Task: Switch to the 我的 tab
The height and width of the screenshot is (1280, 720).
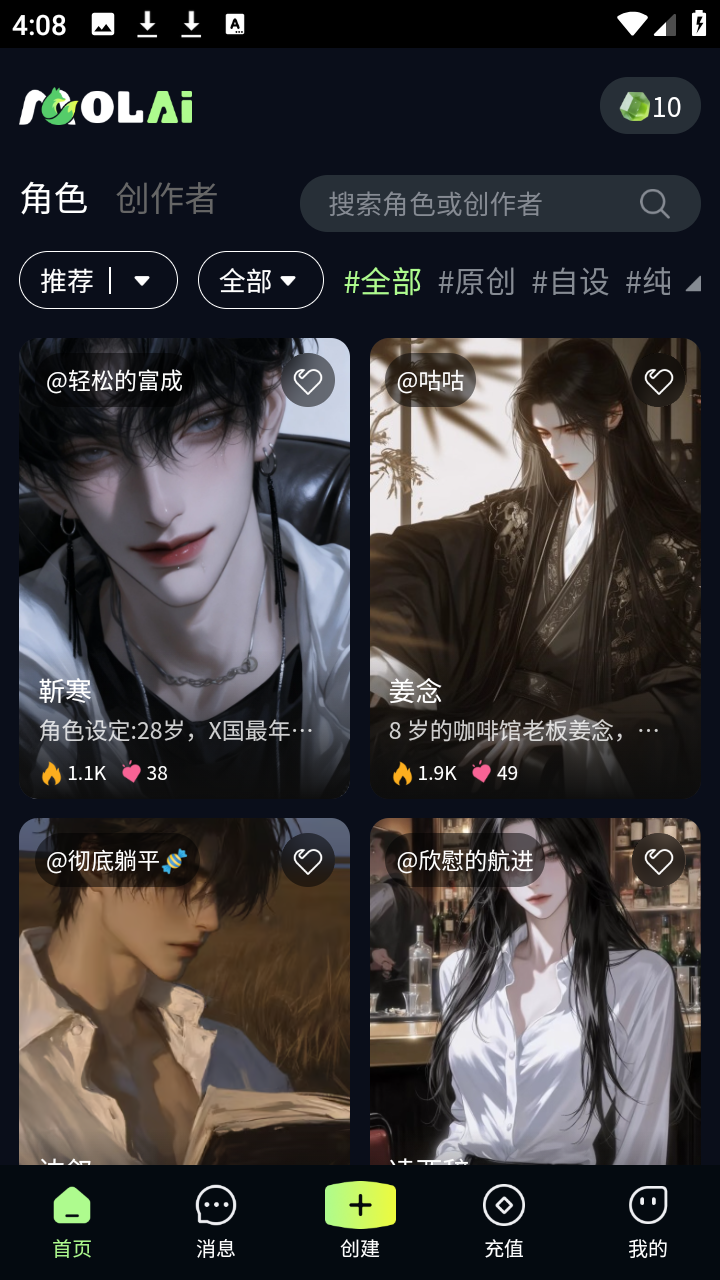Action: pos(647,1221)
